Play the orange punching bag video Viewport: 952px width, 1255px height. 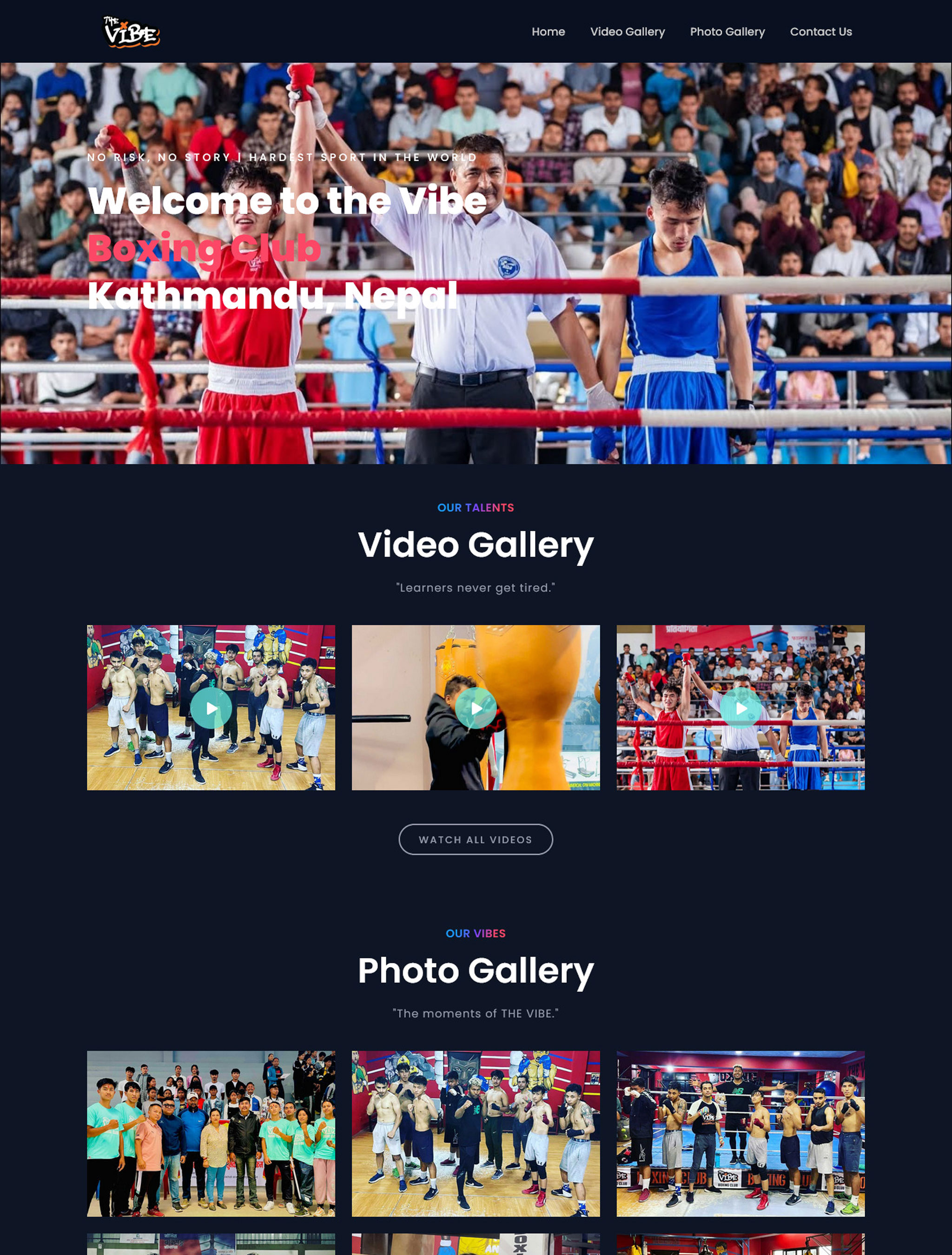click(476, 708)
